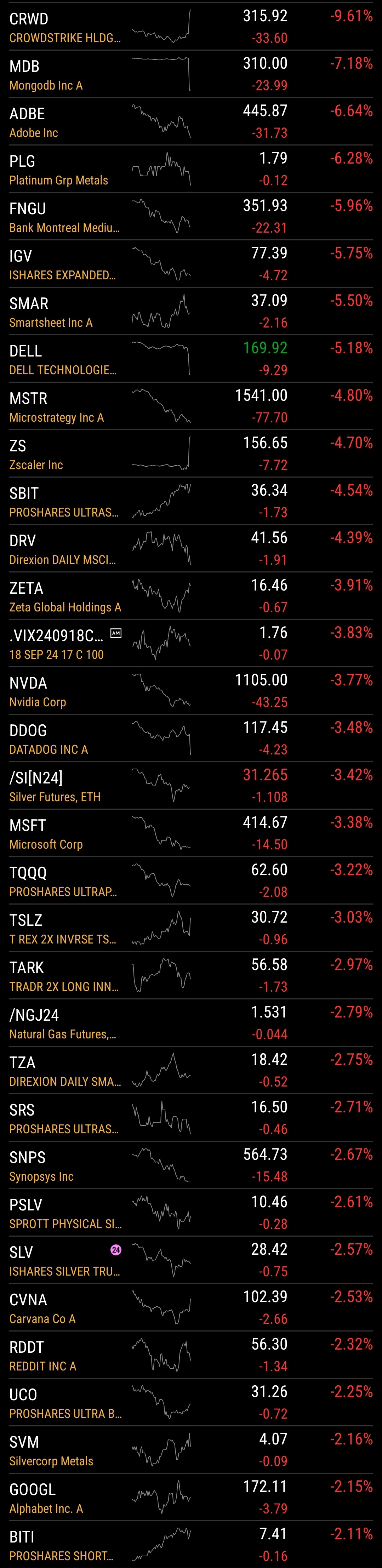
Task: View /SI[N24] Silver Futures quote
Action: [191, 786]
